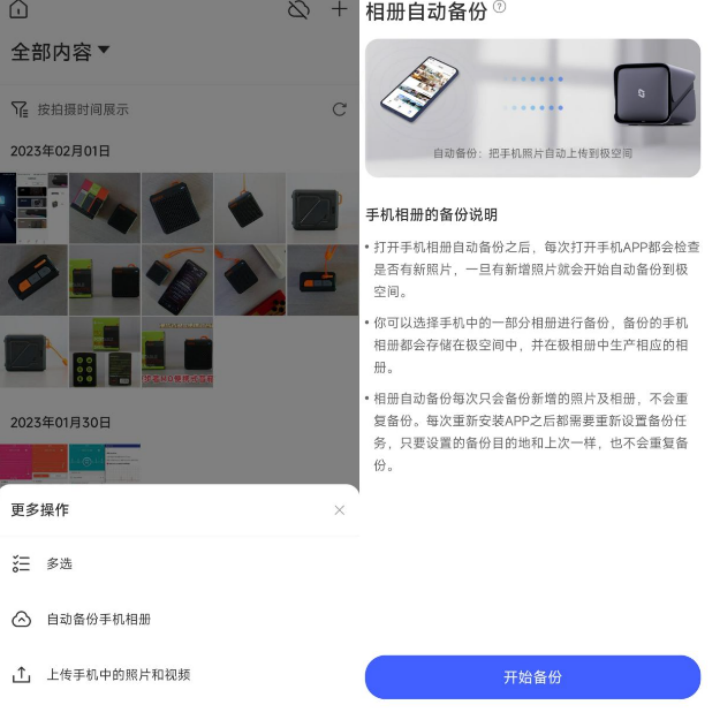The image size is (720, 720).
Task: Open 自动备份手机相册
Action: (98, 619)
